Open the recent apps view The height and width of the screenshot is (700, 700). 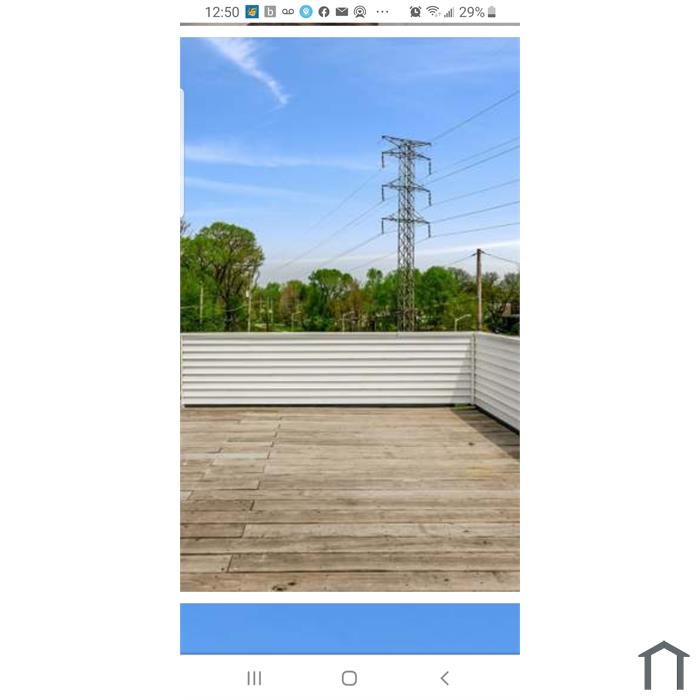[x=254, y=678]
